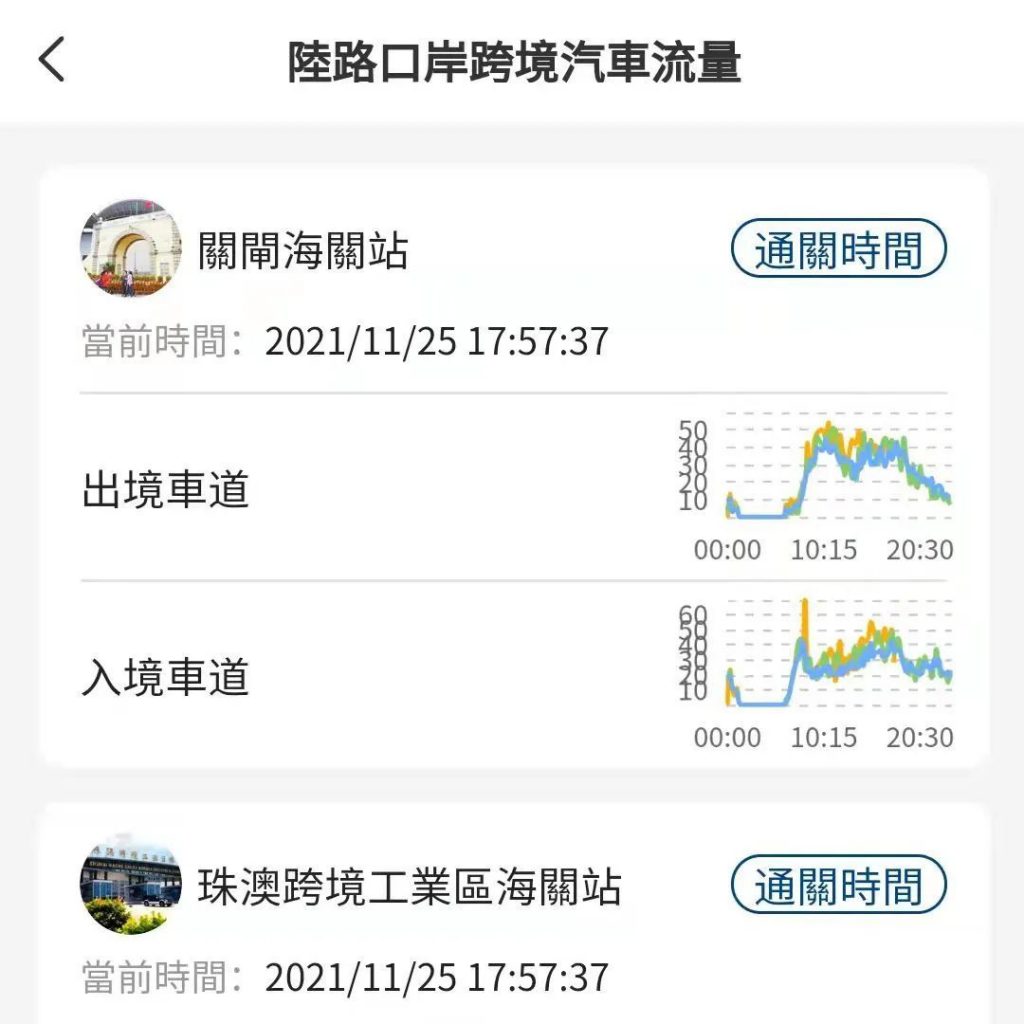Tap 通關時間 for 關閘海關站
The height and width of the screenshot is (1024, 1024).
tap(838, 249)
